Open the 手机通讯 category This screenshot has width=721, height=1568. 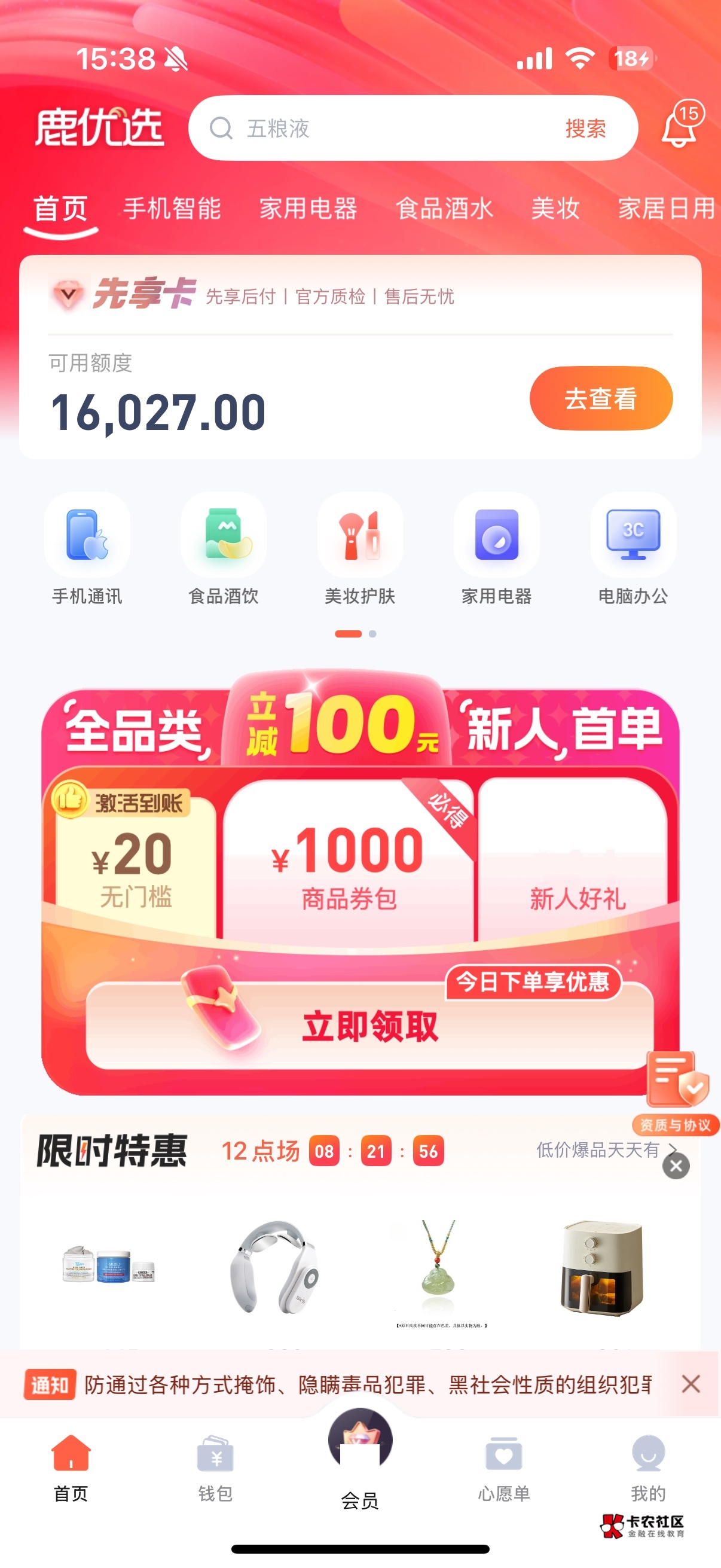coord(87,549)
